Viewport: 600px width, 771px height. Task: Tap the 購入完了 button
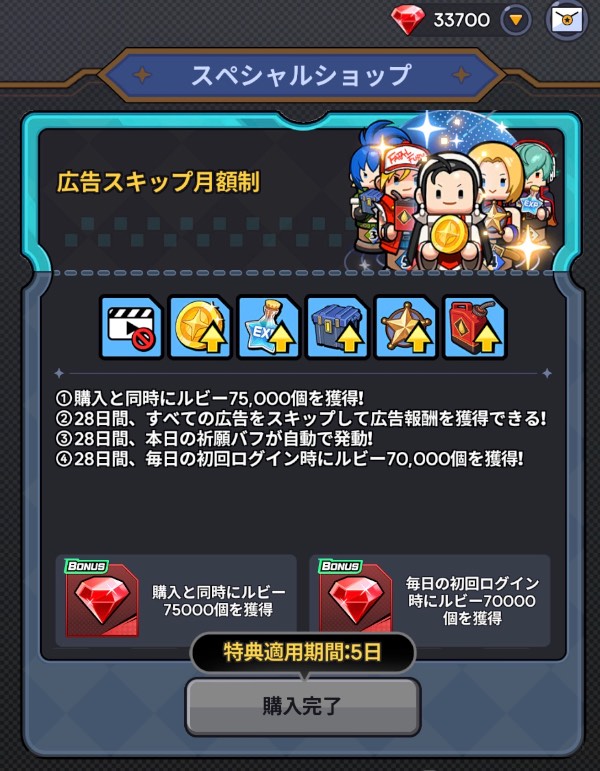(302, 705)
